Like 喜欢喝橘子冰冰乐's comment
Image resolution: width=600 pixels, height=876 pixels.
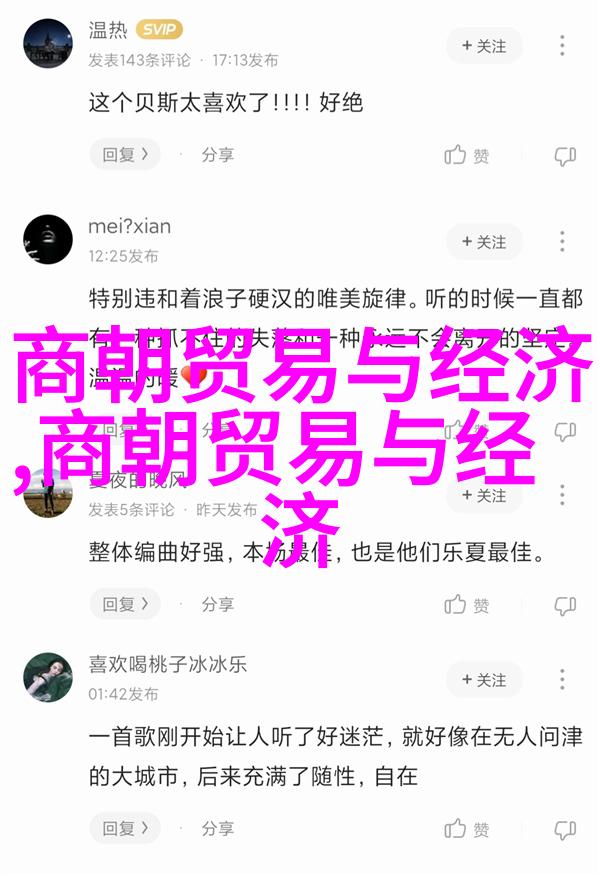467,830
